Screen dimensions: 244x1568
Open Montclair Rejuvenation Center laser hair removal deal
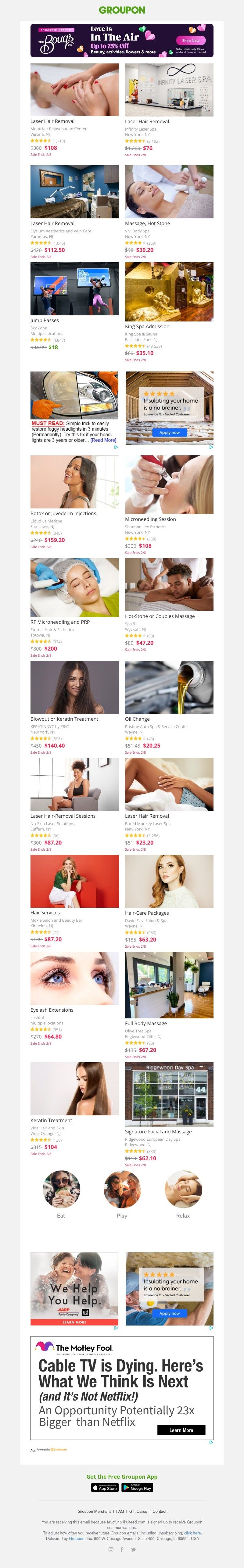pos(74,90)
